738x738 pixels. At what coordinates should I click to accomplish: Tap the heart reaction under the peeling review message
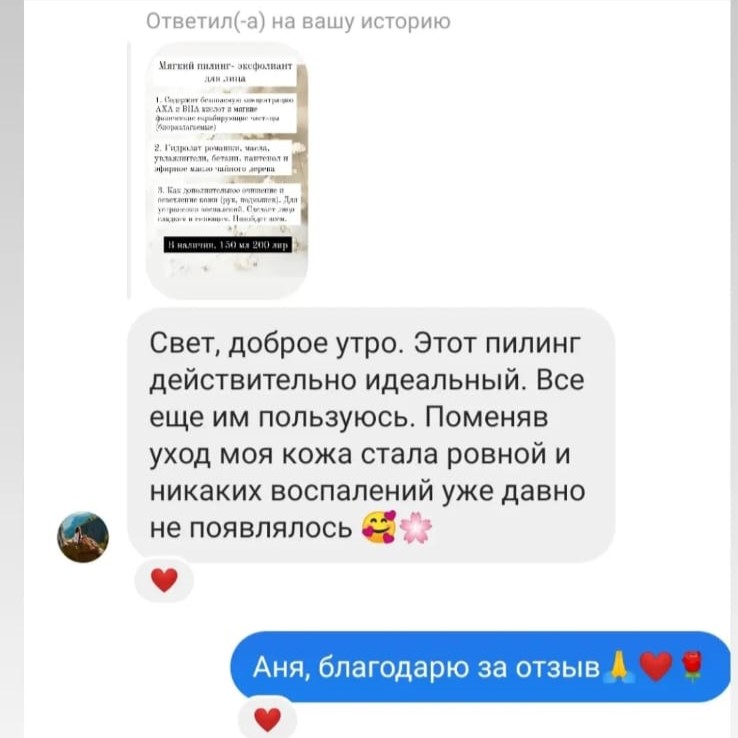(163, 579)
